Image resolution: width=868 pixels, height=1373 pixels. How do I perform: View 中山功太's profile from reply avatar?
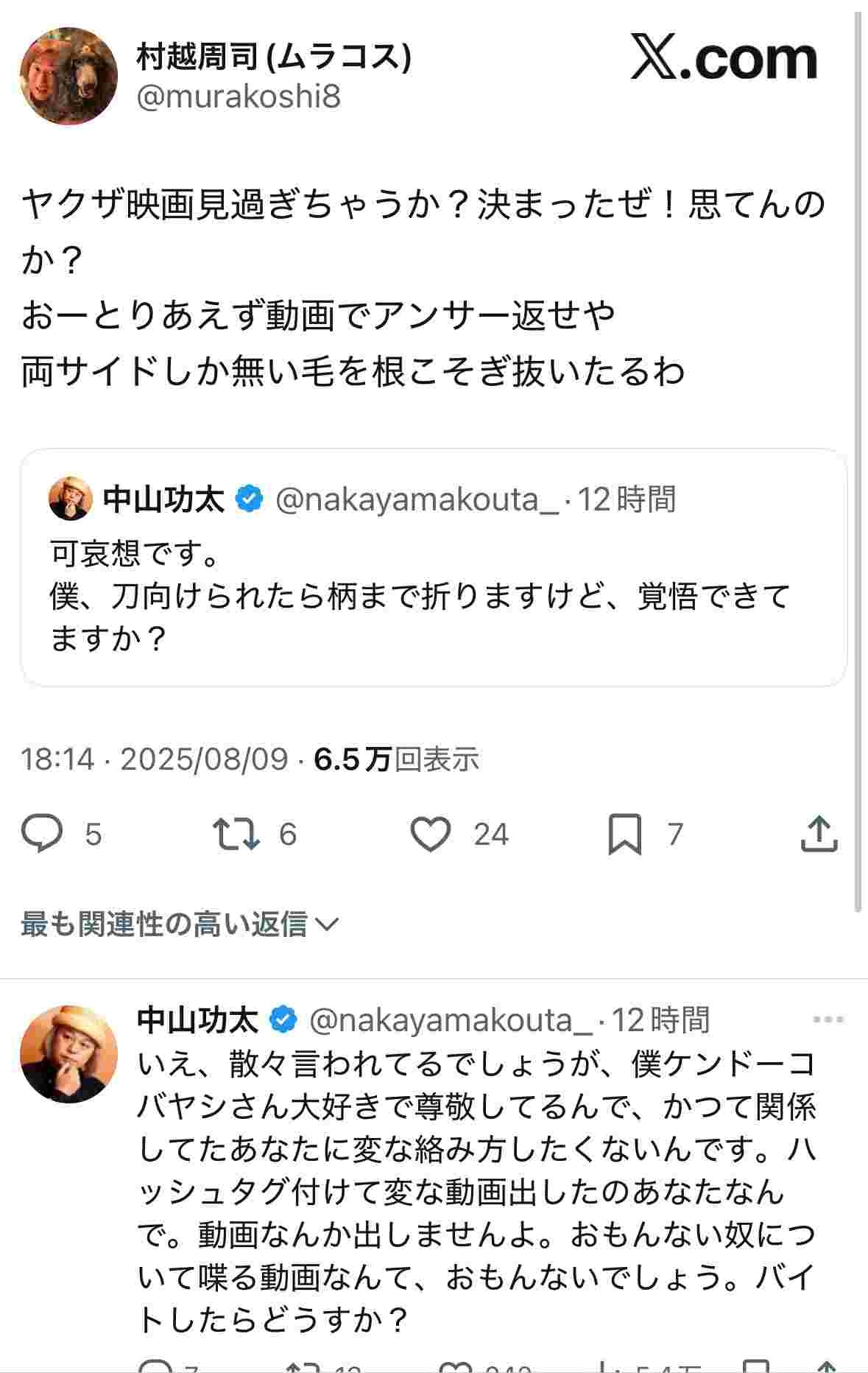click(x=68, y=1054)
